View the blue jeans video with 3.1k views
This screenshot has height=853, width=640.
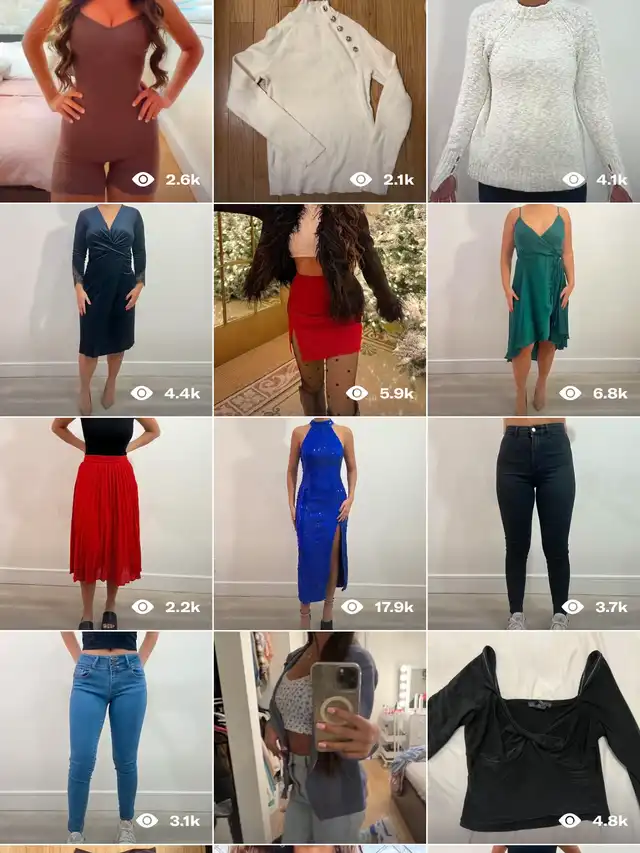click(x=106, y=737)
